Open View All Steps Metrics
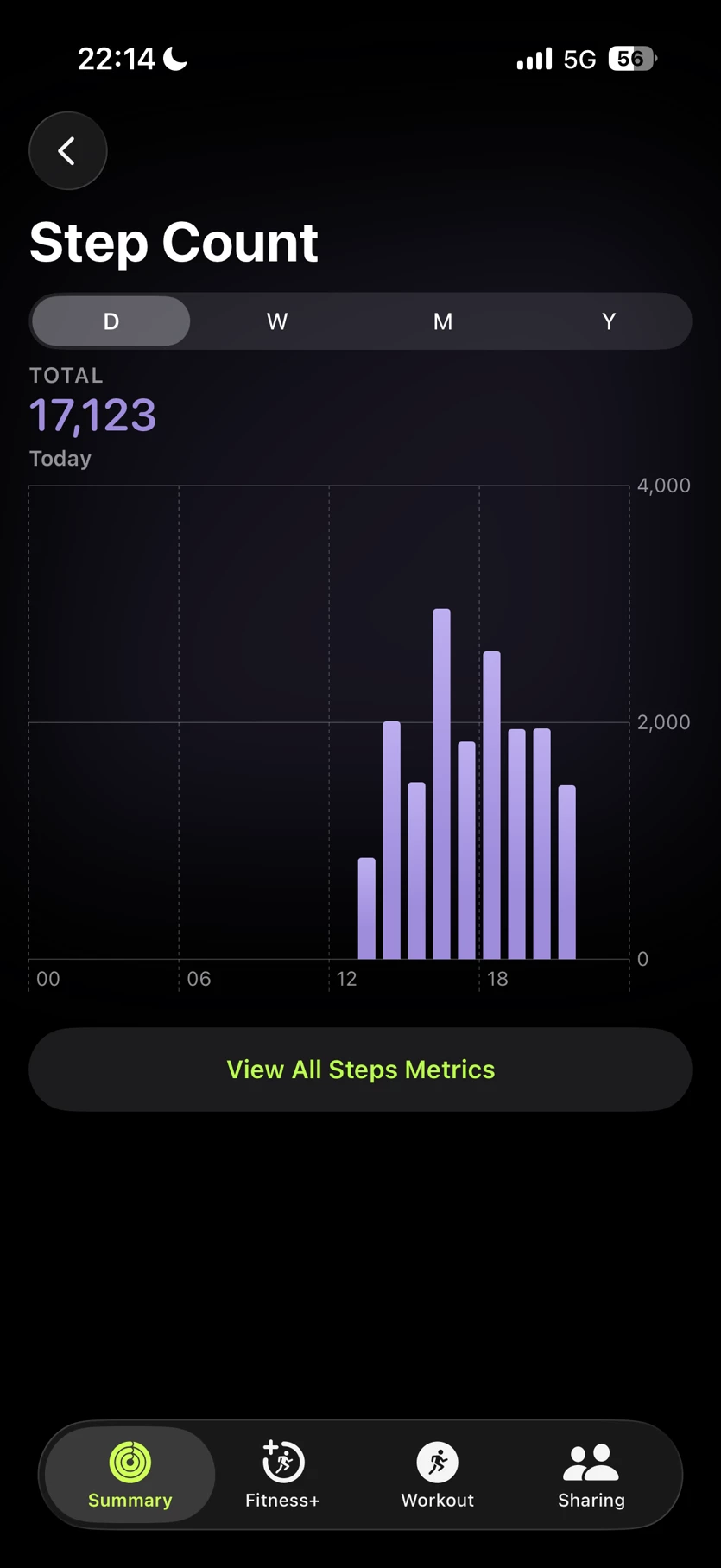This screenshot has height=1568, width=721. click(x=361, y=1070)
